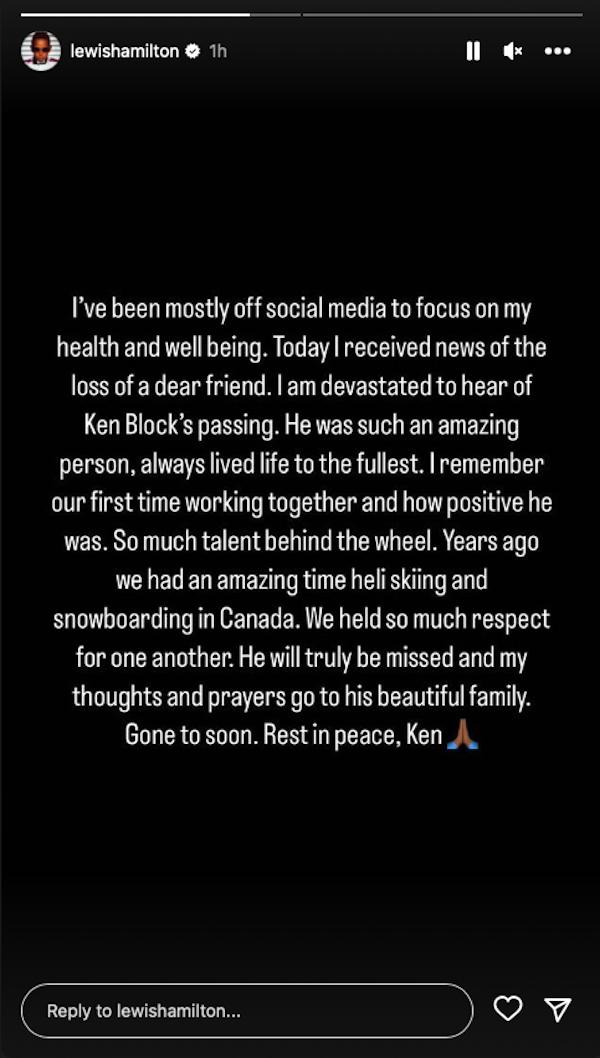600x1058 pixels.
Task: Open lewishamilton's profile picture
Action: (x=41, y=51)
